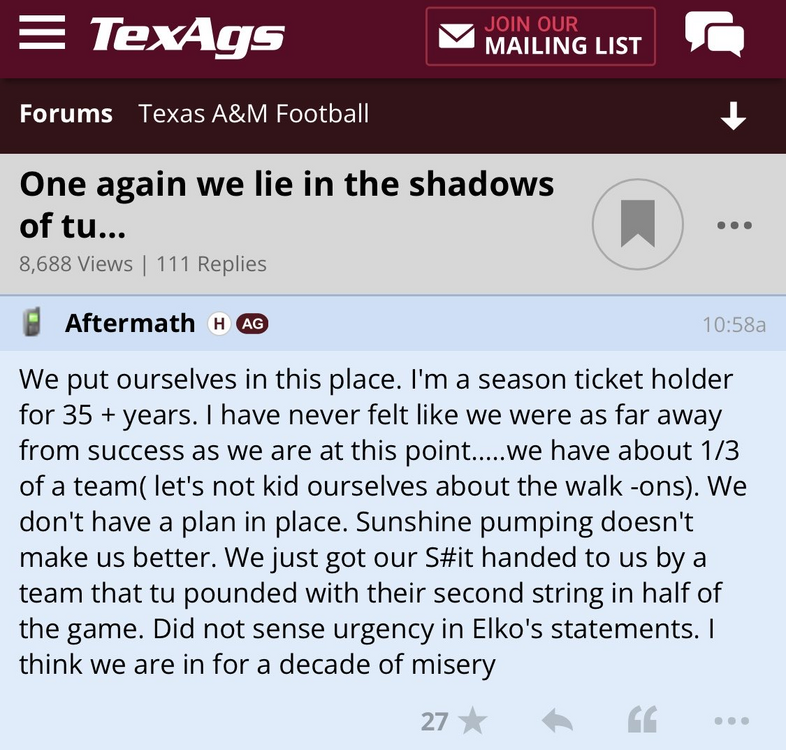
Task: Quote Aftermath's post
Action: [642, 720]
